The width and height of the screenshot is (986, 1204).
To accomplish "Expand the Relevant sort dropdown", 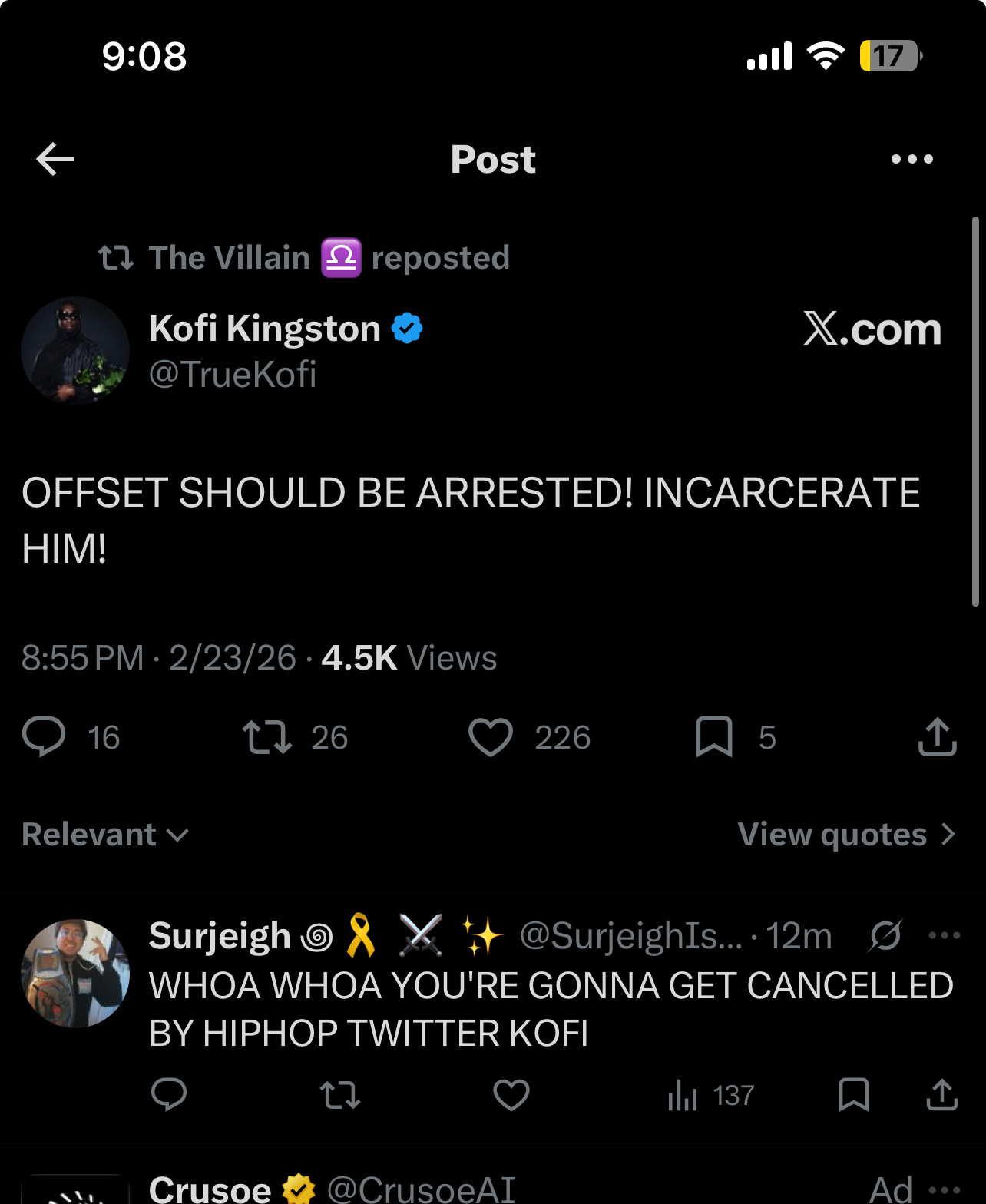I will (x=105, y=835).
